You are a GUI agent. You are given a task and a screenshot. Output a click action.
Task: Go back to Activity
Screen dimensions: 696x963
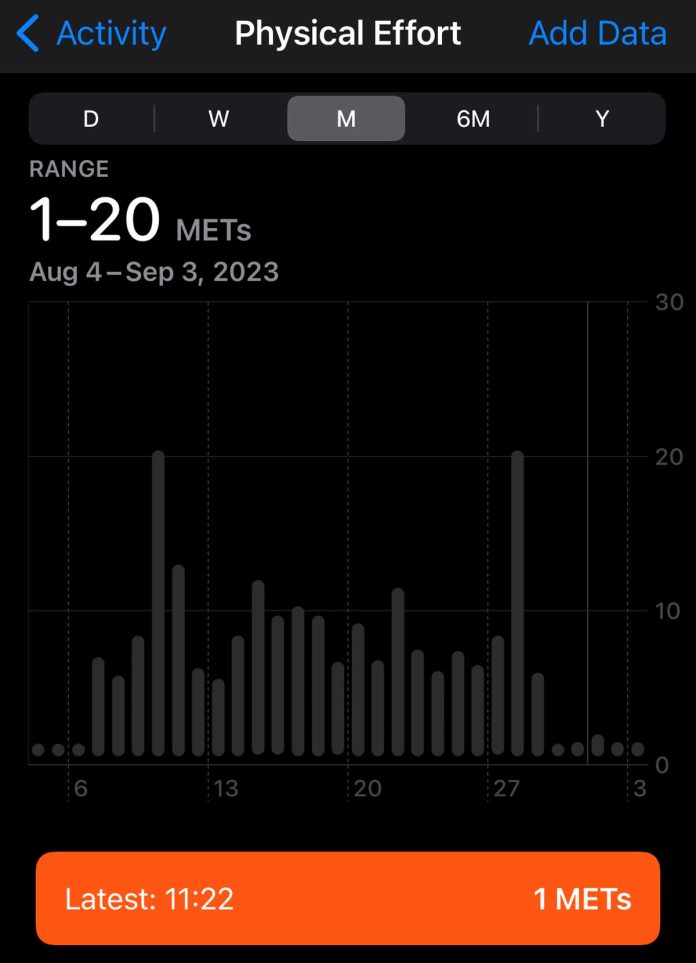[92, 34]
